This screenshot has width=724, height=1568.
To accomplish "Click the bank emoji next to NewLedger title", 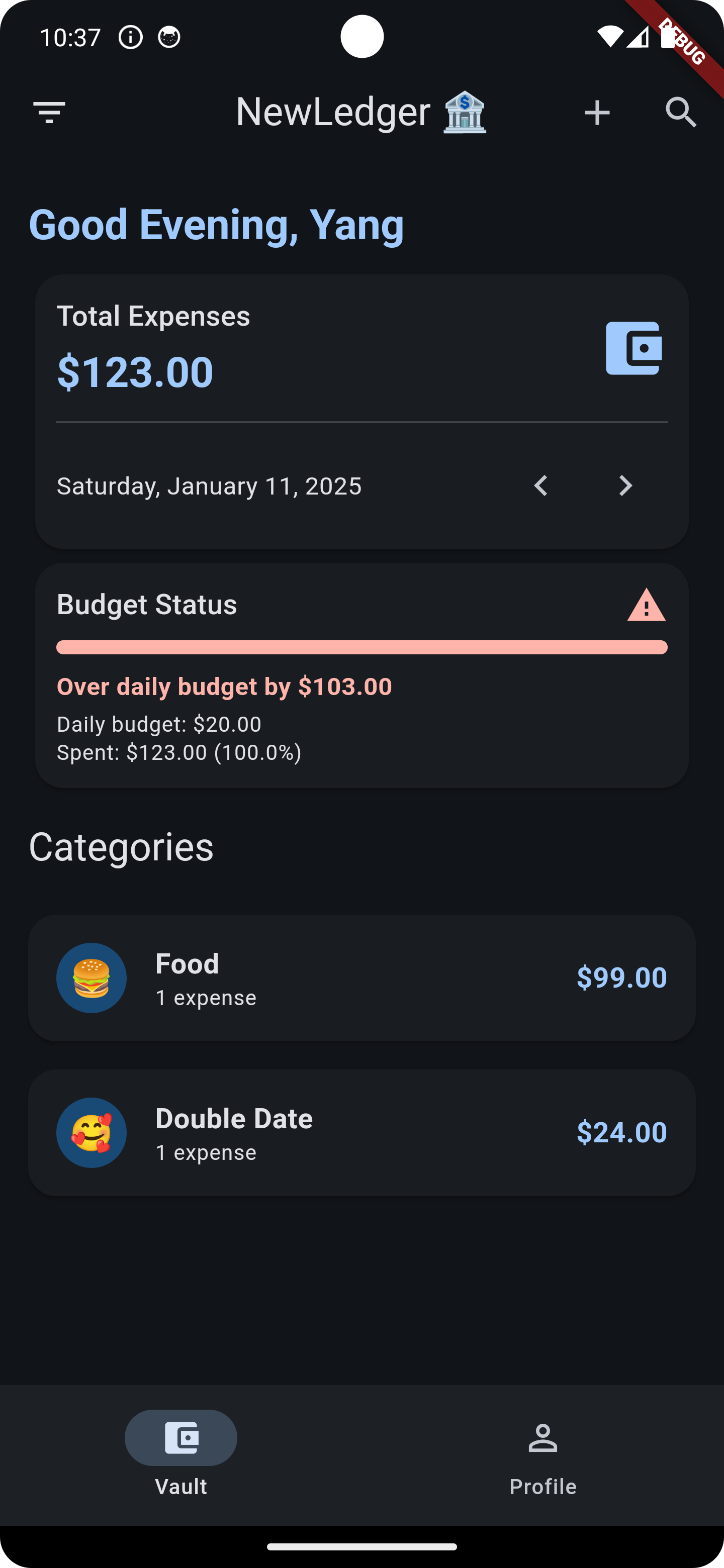I will click(x=465, y=112).
